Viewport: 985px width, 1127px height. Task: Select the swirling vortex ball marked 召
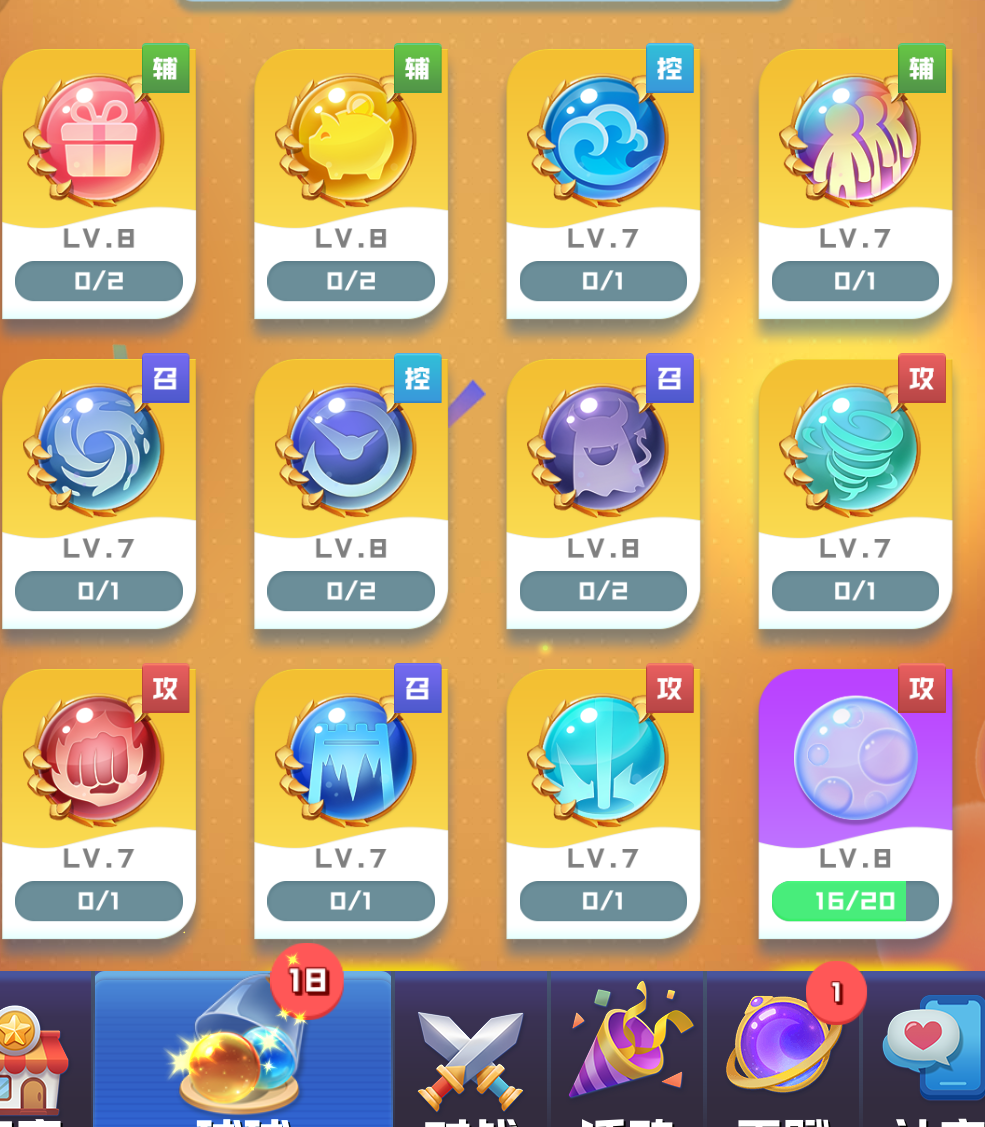(97, 450)
